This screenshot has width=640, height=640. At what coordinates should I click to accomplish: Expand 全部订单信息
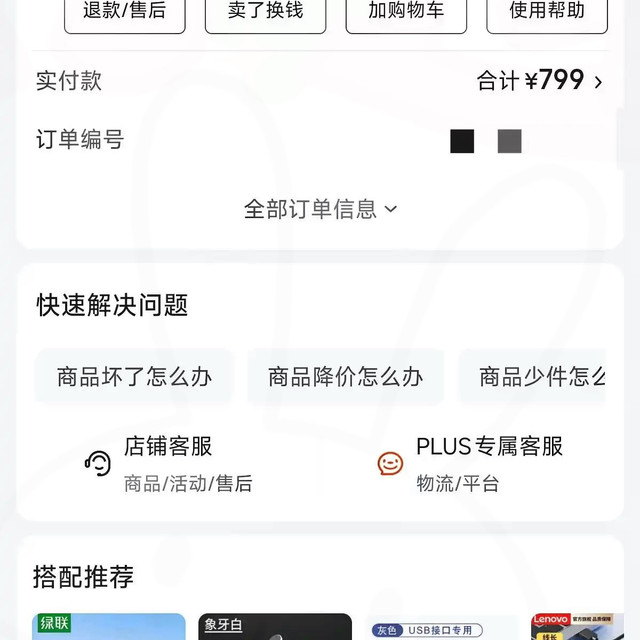320,209
